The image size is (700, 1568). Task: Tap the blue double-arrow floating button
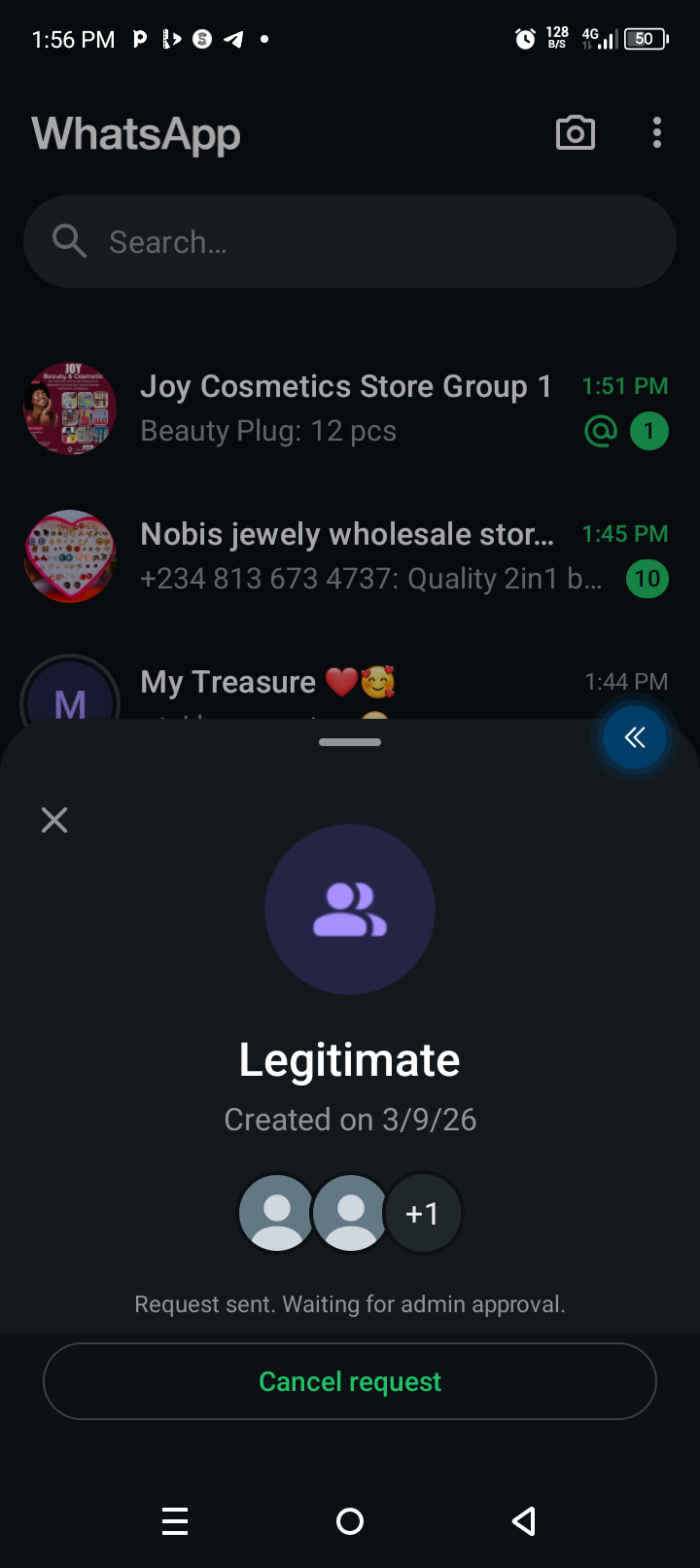point(634,737)
